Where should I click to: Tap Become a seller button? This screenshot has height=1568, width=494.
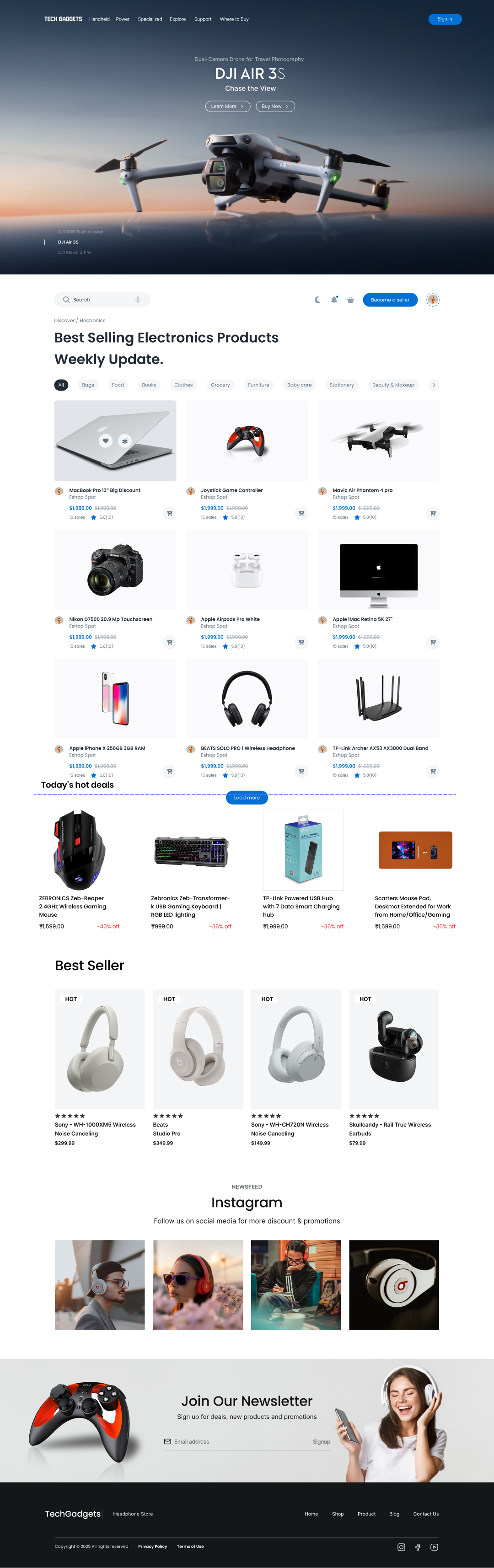click(x=390, y=300)
